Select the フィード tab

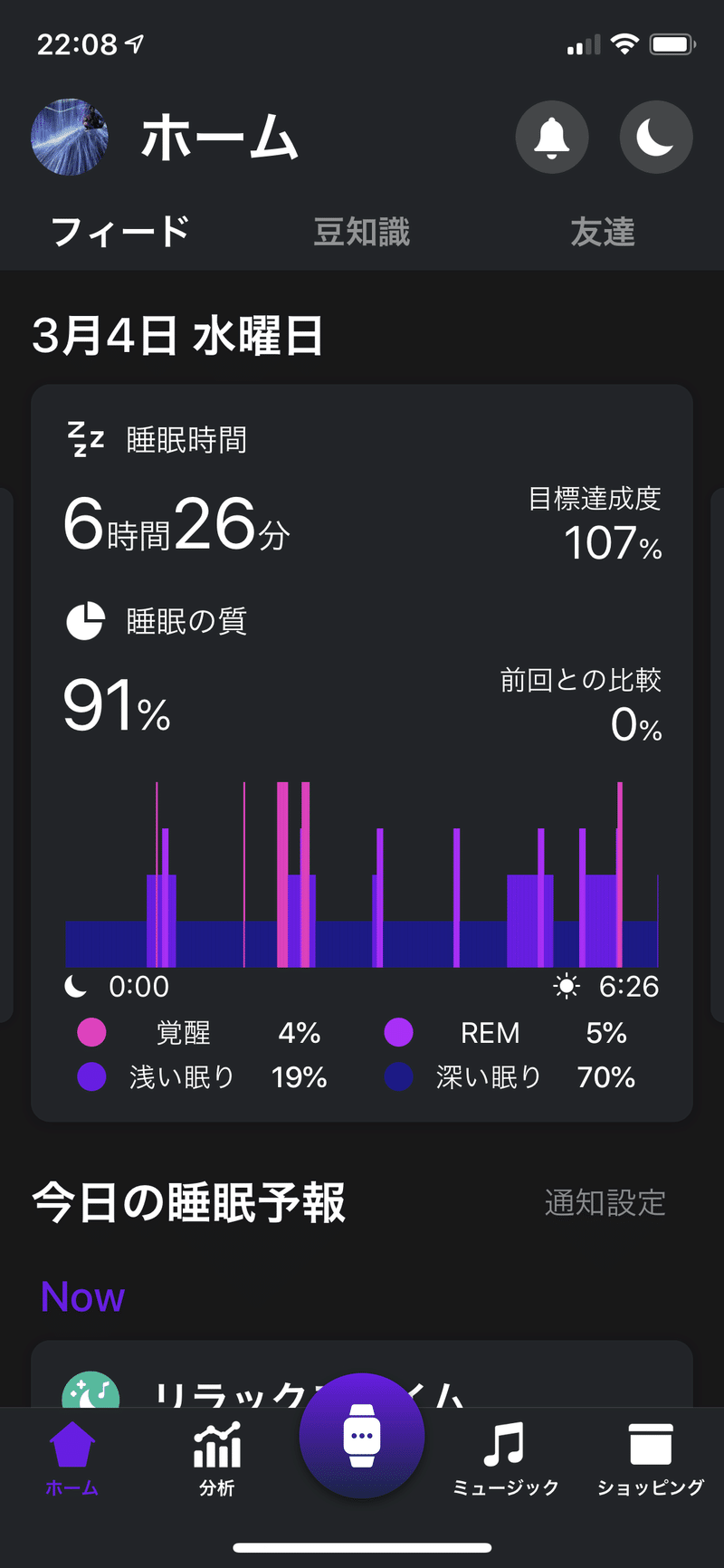pyautogui.click(x=119, y=232)
